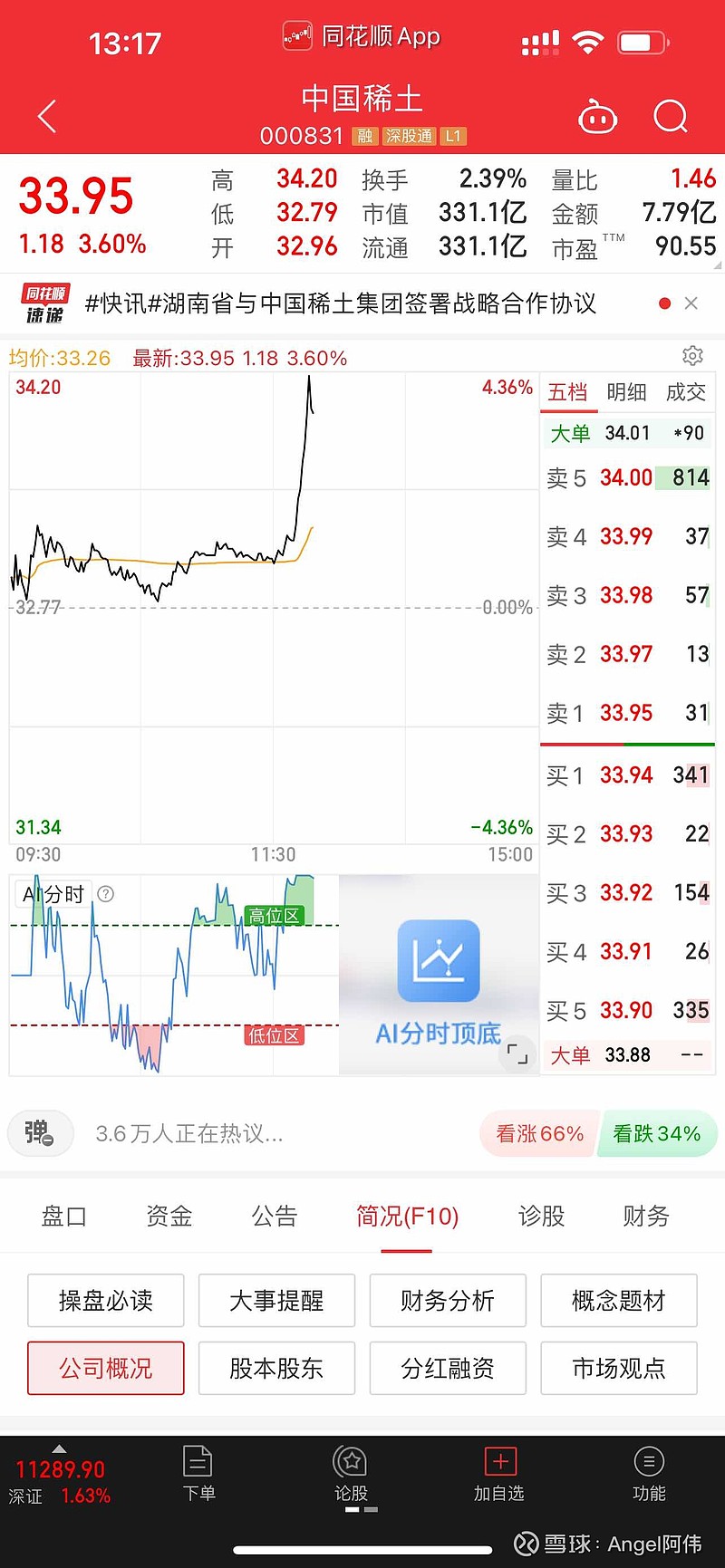This screenshot has width=725, height=1568.
Task: Go back using the top-left arrow
Action: (x=47, y=116)
